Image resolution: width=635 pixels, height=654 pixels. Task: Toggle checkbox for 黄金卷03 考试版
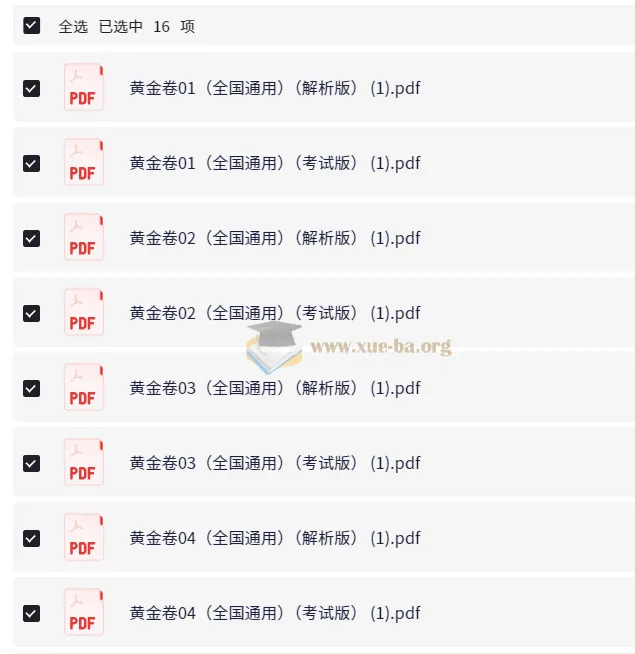32,463
